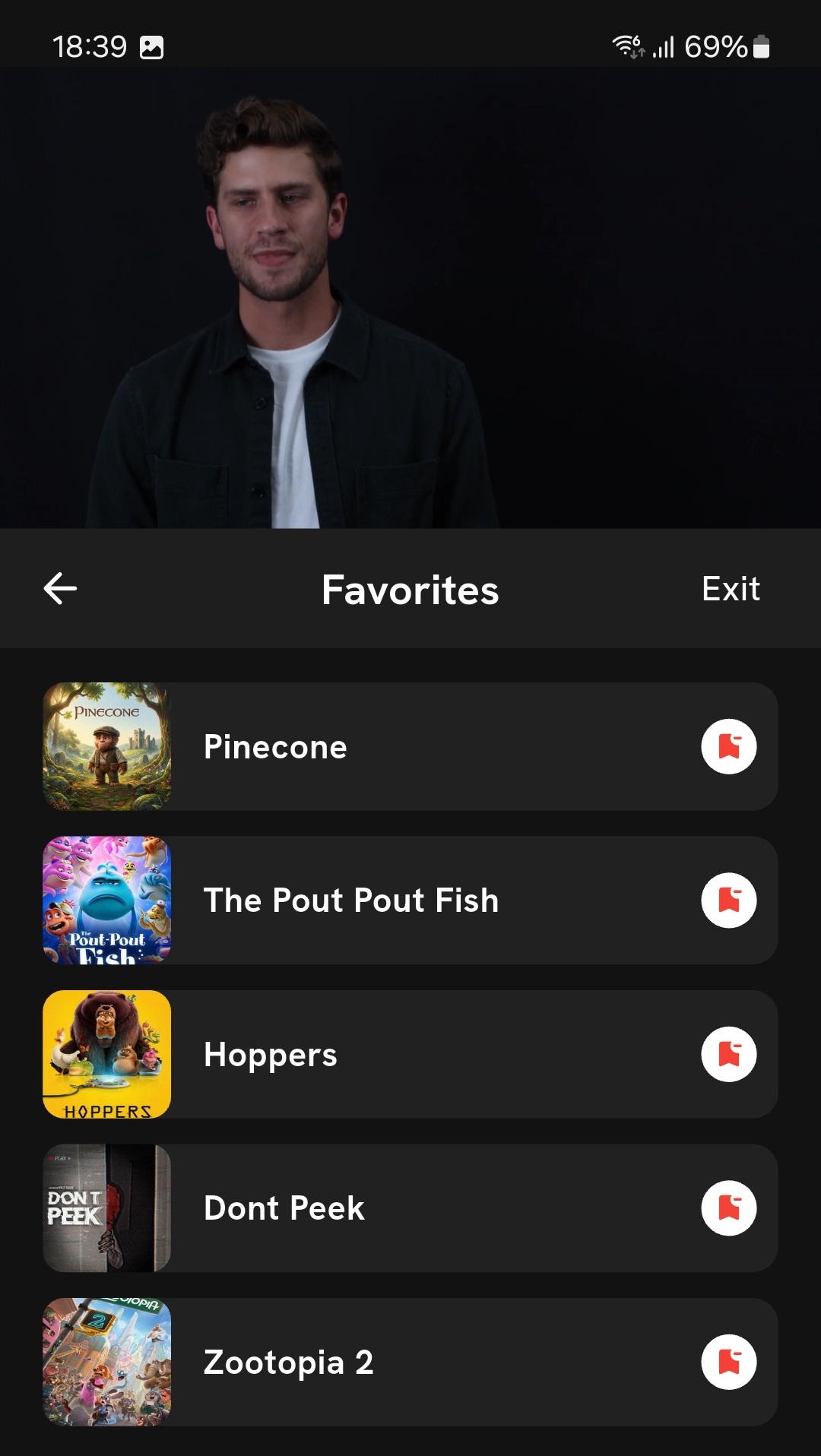Click the Wi-Fi icon in the status bar

click(626, 46)
